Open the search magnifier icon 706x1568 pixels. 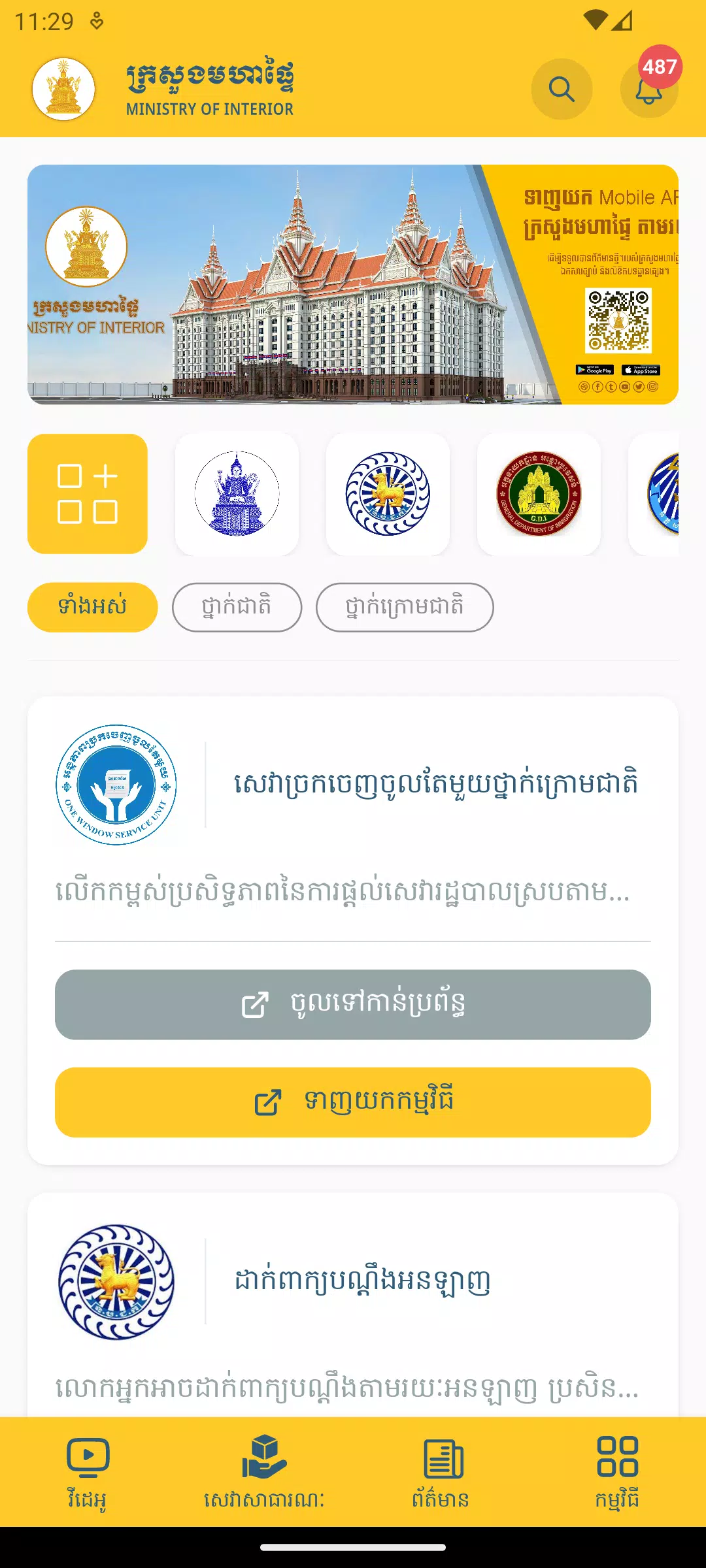point(561,89)
